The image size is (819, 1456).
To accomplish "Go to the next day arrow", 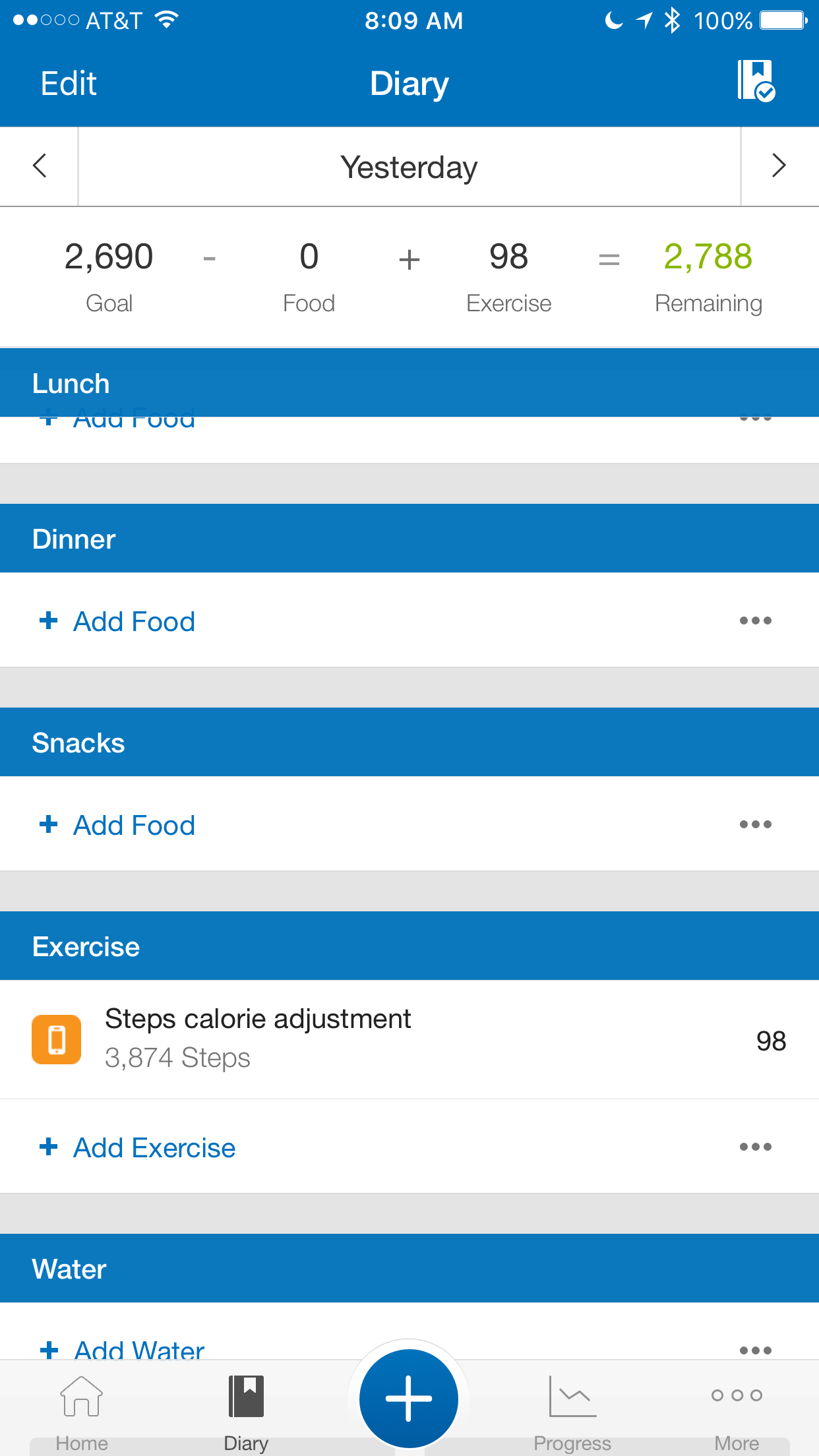I will tap(779, 166).
